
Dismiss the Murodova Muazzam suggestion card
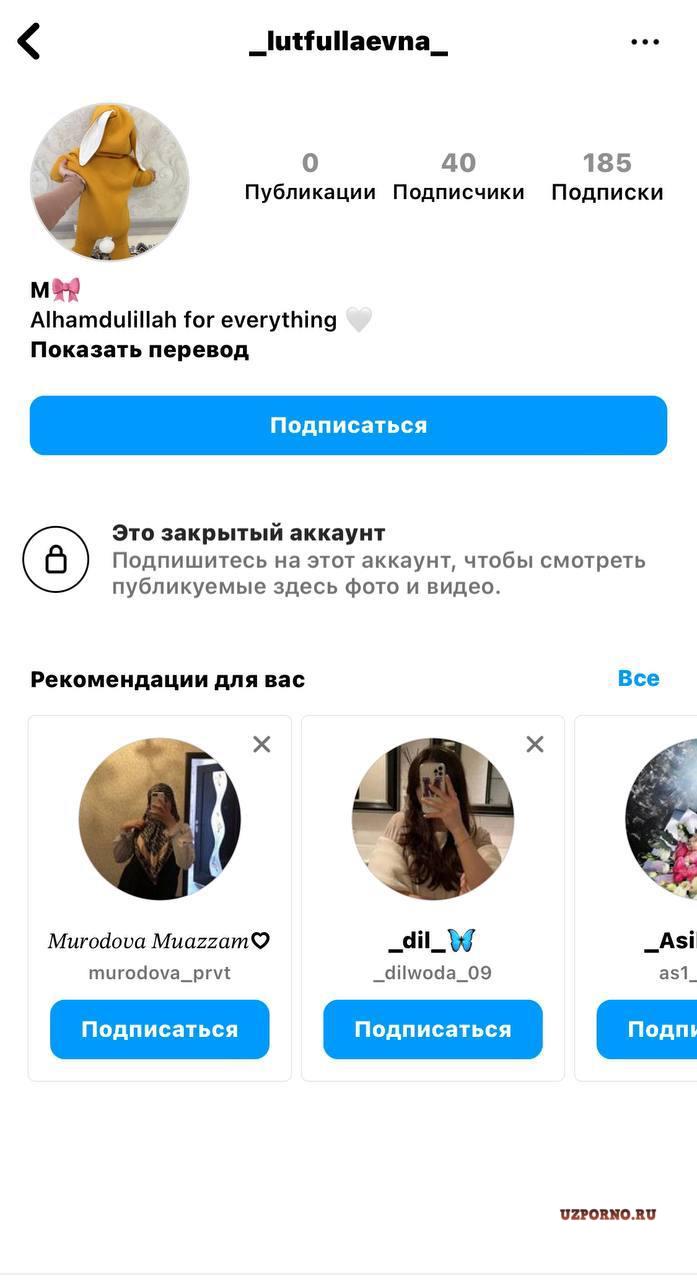point(262,744)
